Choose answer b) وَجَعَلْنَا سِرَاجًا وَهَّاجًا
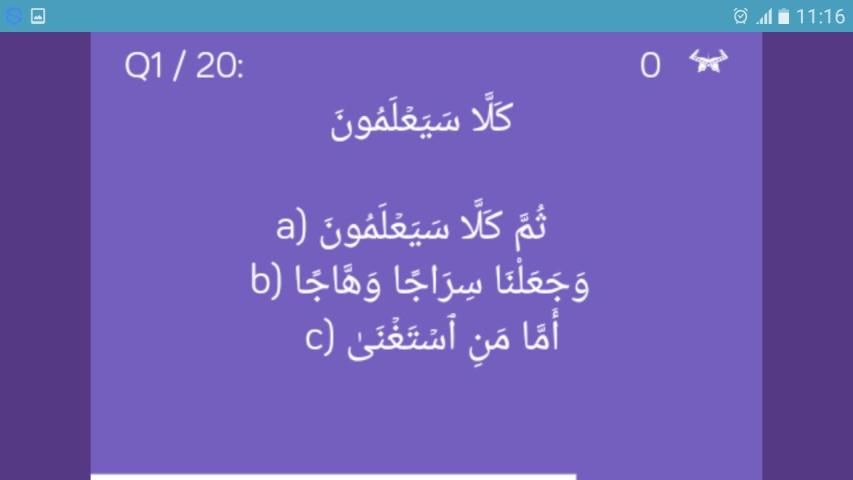This screenshot has width=853, height=480. pyautogui.click(x=420, y=282)
